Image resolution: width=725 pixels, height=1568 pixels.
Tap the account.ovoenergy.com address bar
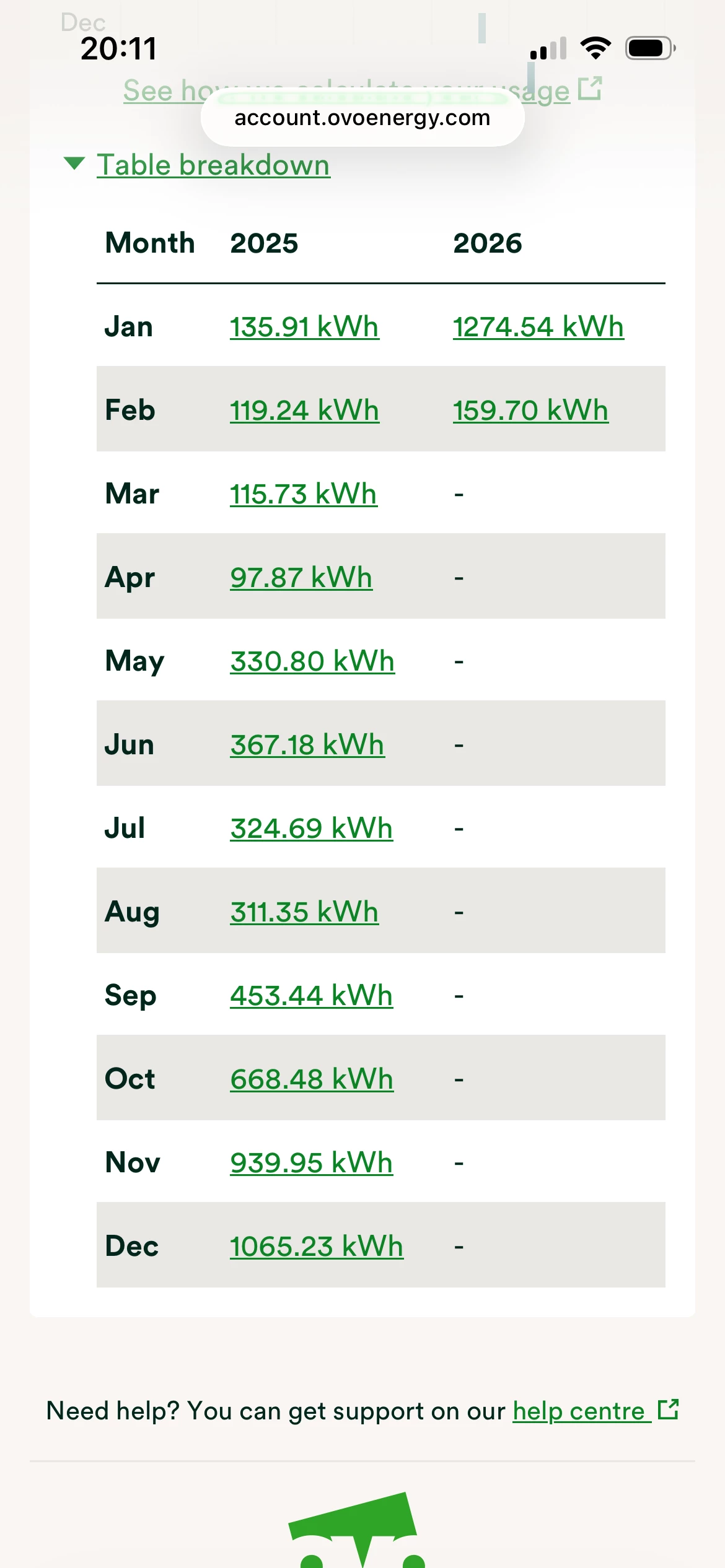(x=362, y=118)
